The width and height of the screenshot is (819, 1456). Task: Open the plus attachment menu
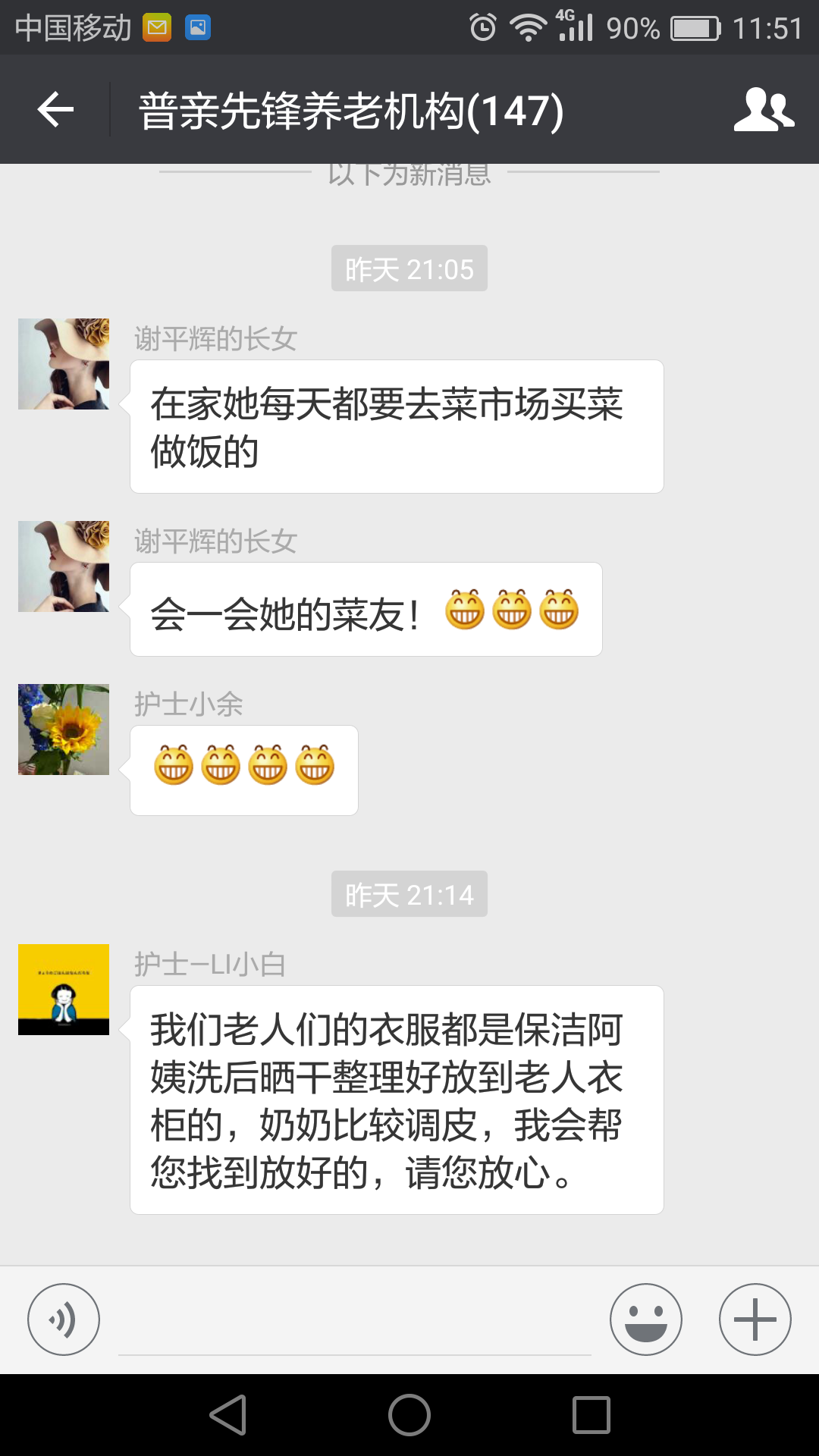pyautogui.click(x=755, y=1319)
